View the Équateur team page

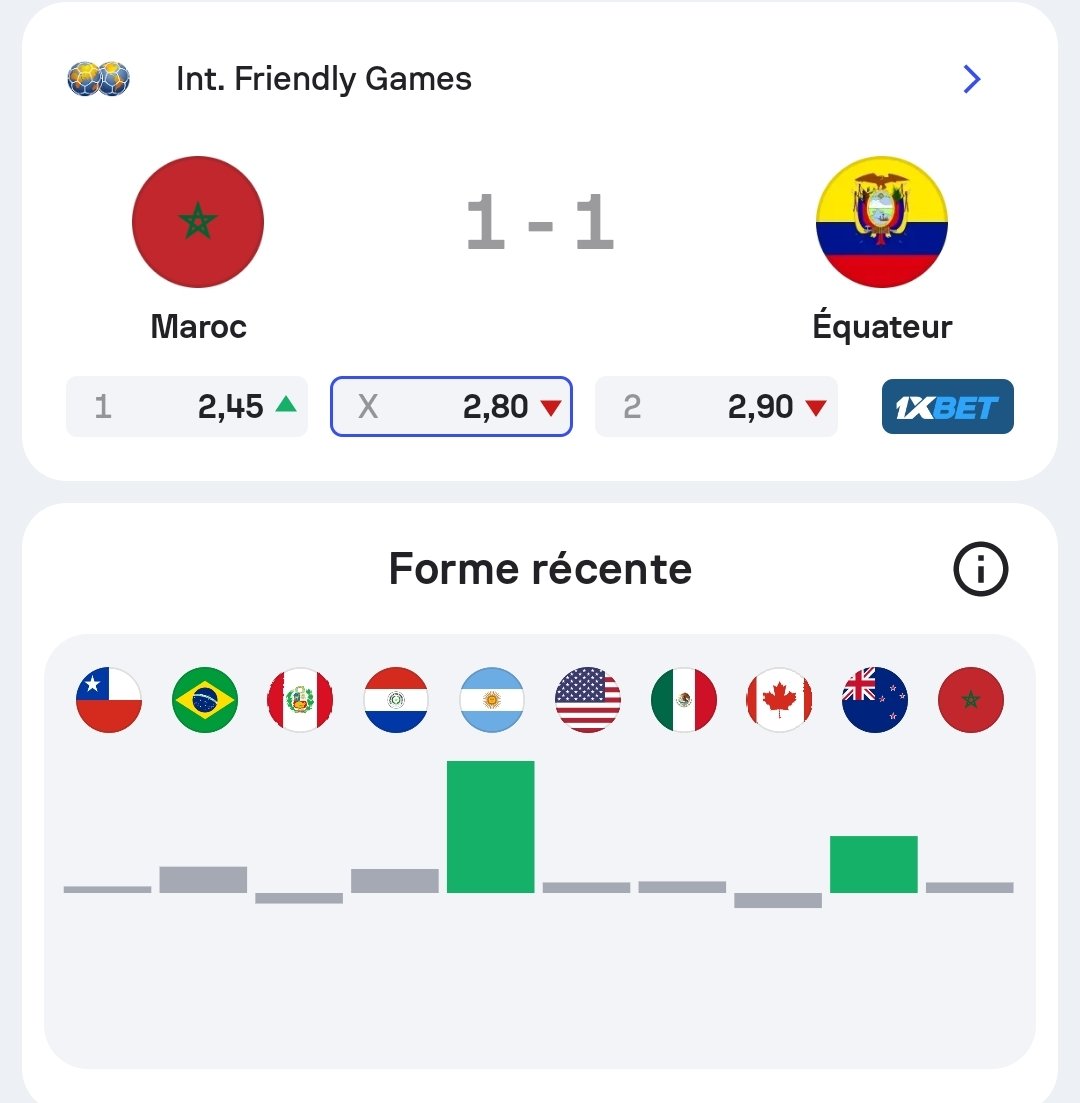881,222
